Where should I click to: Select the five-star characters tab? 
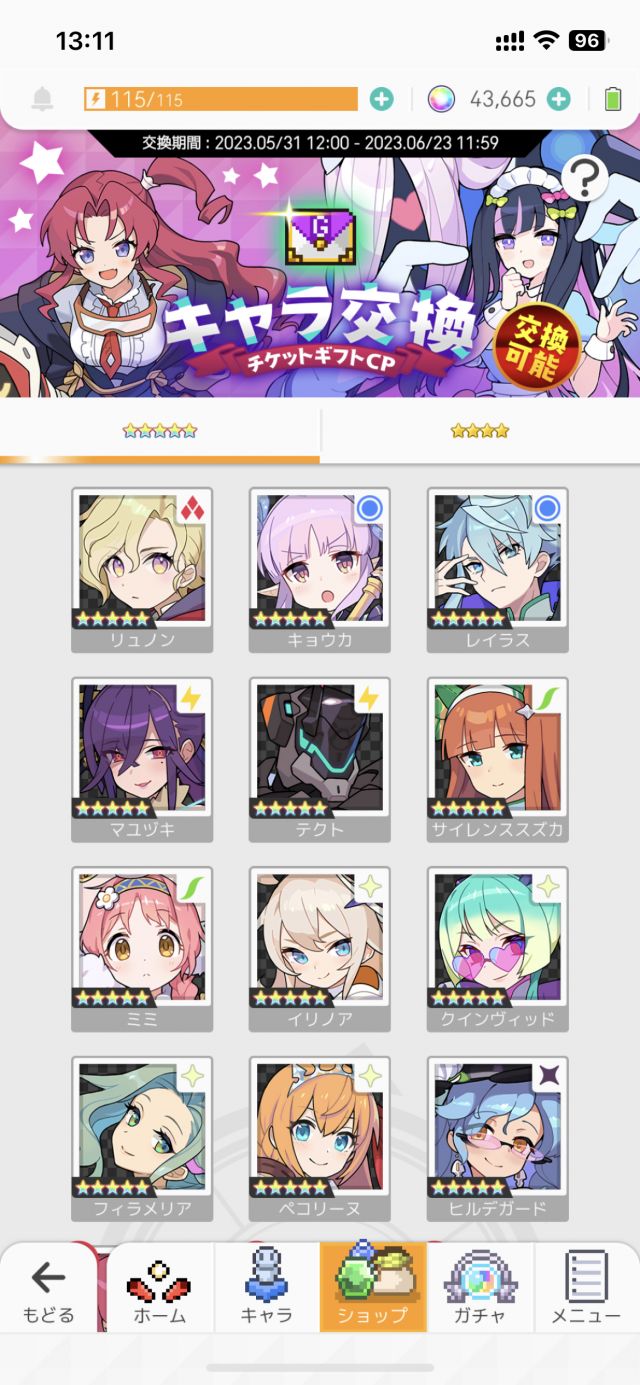coord(160,431)
